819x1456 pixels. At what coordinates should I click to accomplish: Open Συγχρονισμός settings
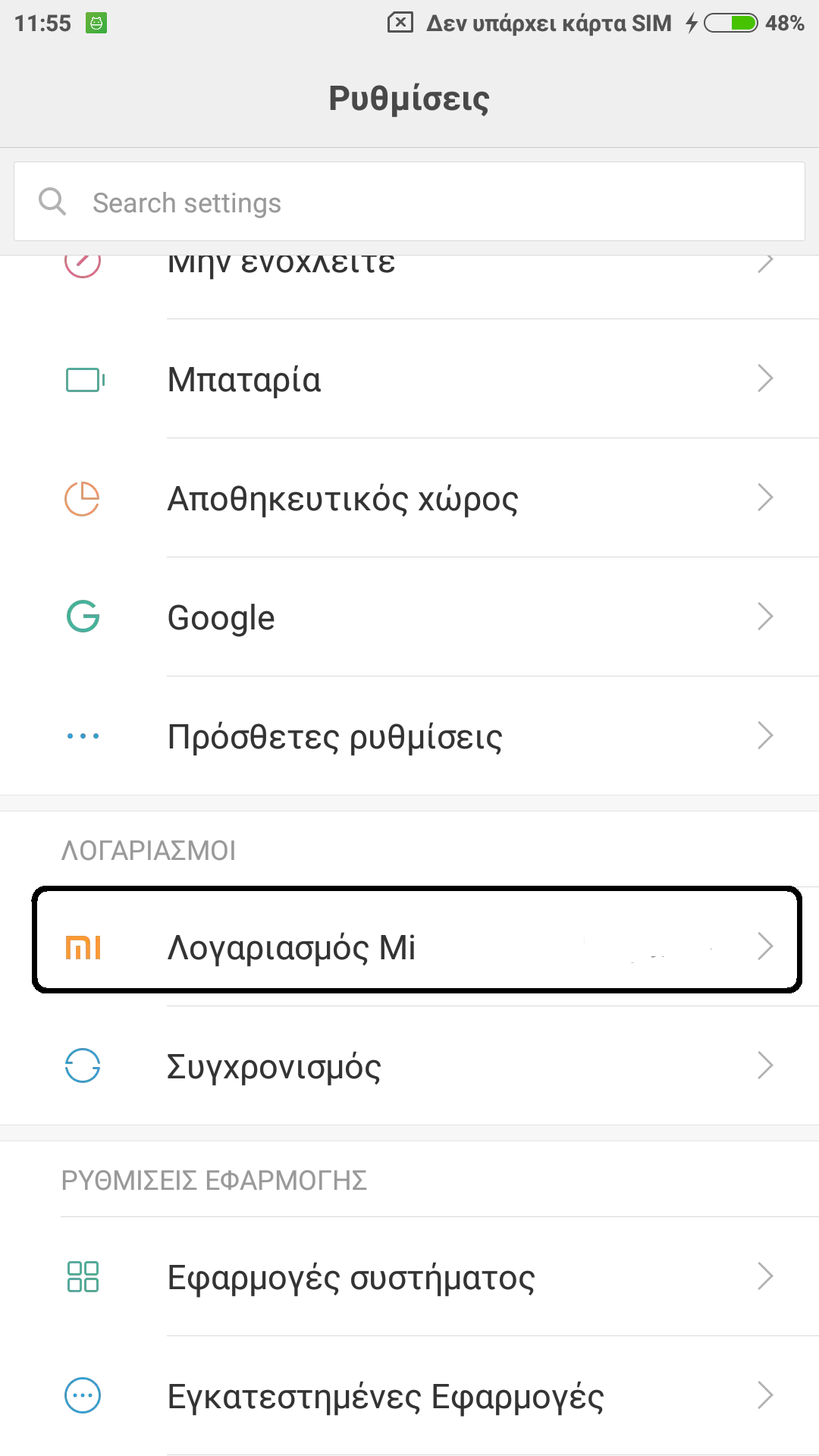tap(409, 1066)
